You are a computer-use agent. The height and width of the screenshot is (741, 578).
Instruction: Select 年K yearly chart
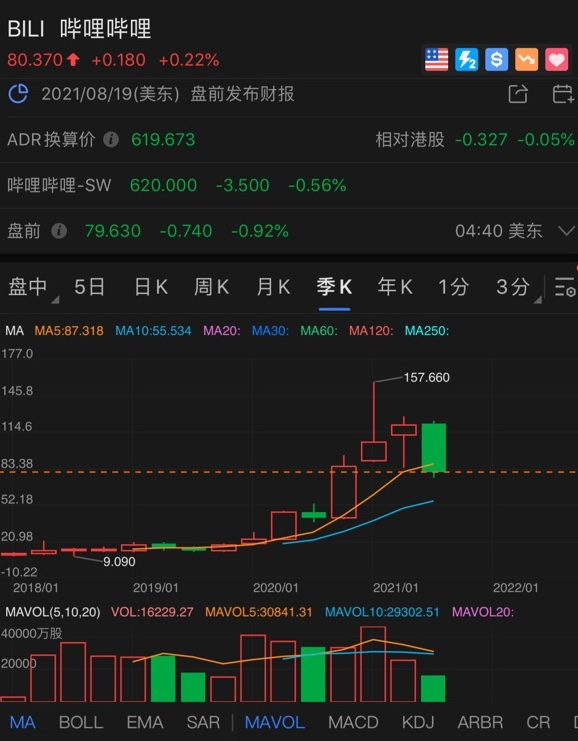click(395, 287)
